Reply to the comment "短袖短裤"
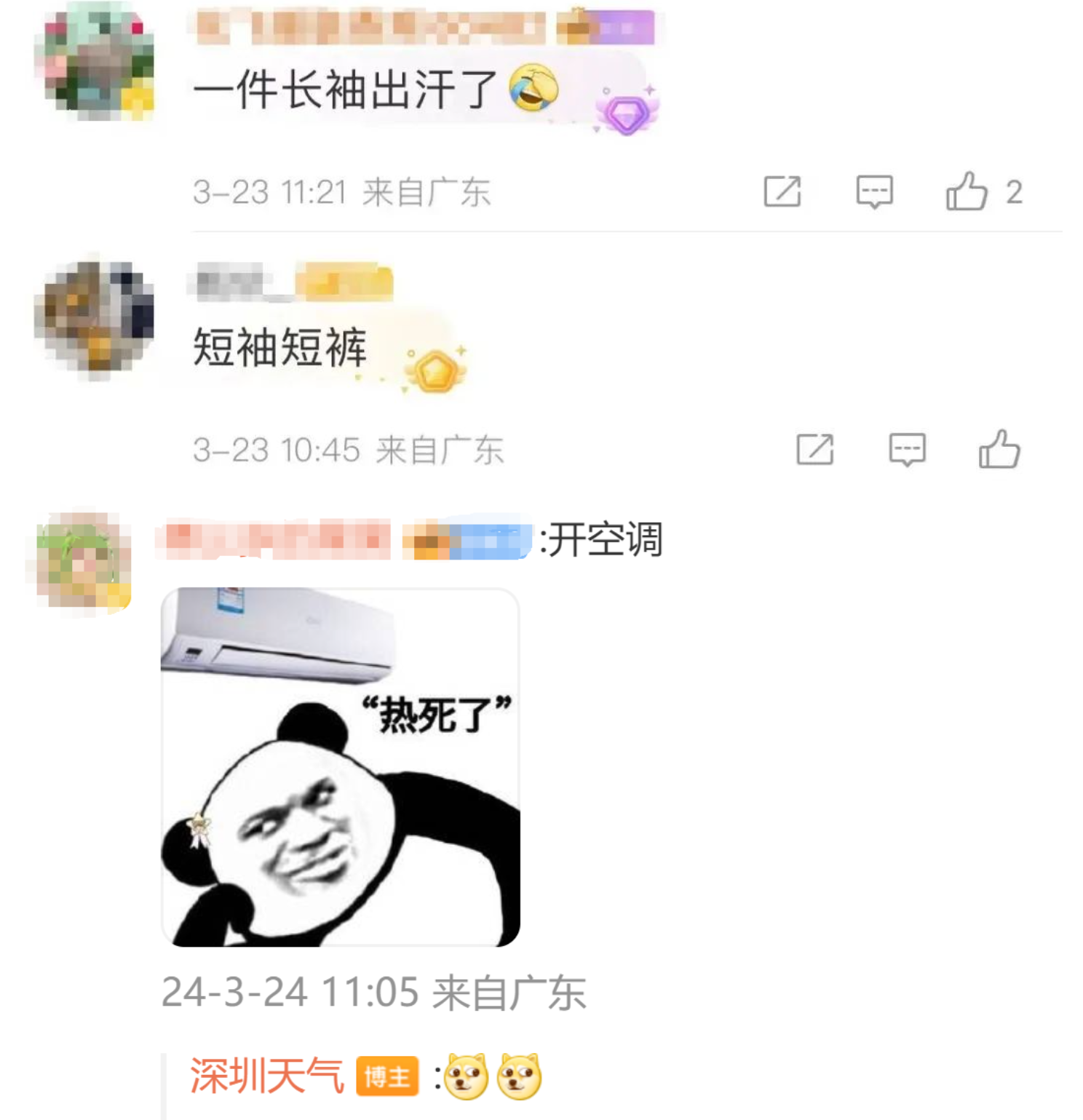The height and width of the screenshot is (1120, 1083). (x=907, y=450)
